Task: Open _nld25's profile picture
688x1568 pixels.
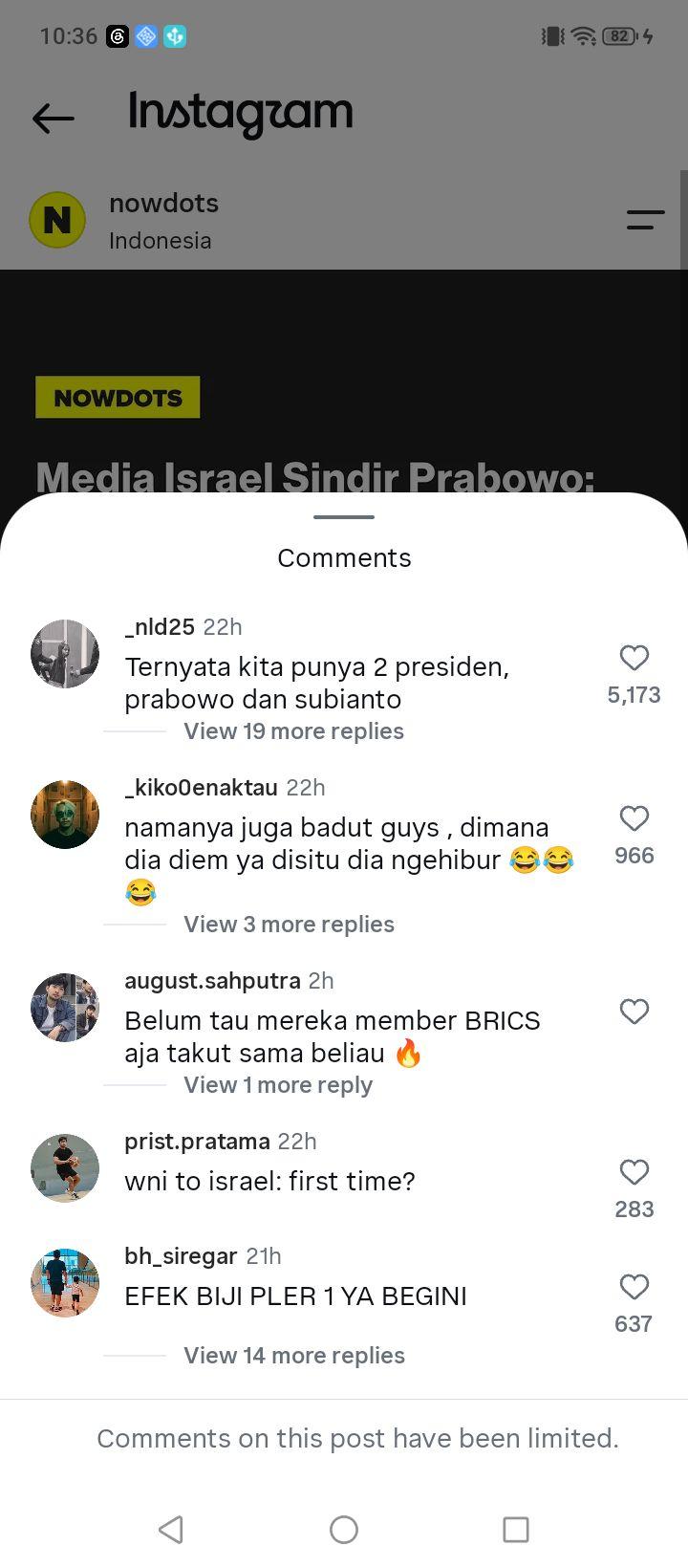Action: click(x=65, y=654)
